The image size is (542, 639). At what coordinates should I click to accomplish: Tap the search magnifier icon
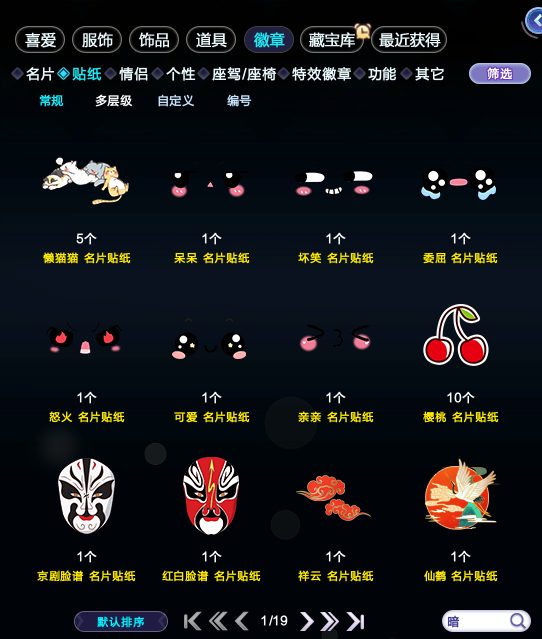(x=518, y=621)
